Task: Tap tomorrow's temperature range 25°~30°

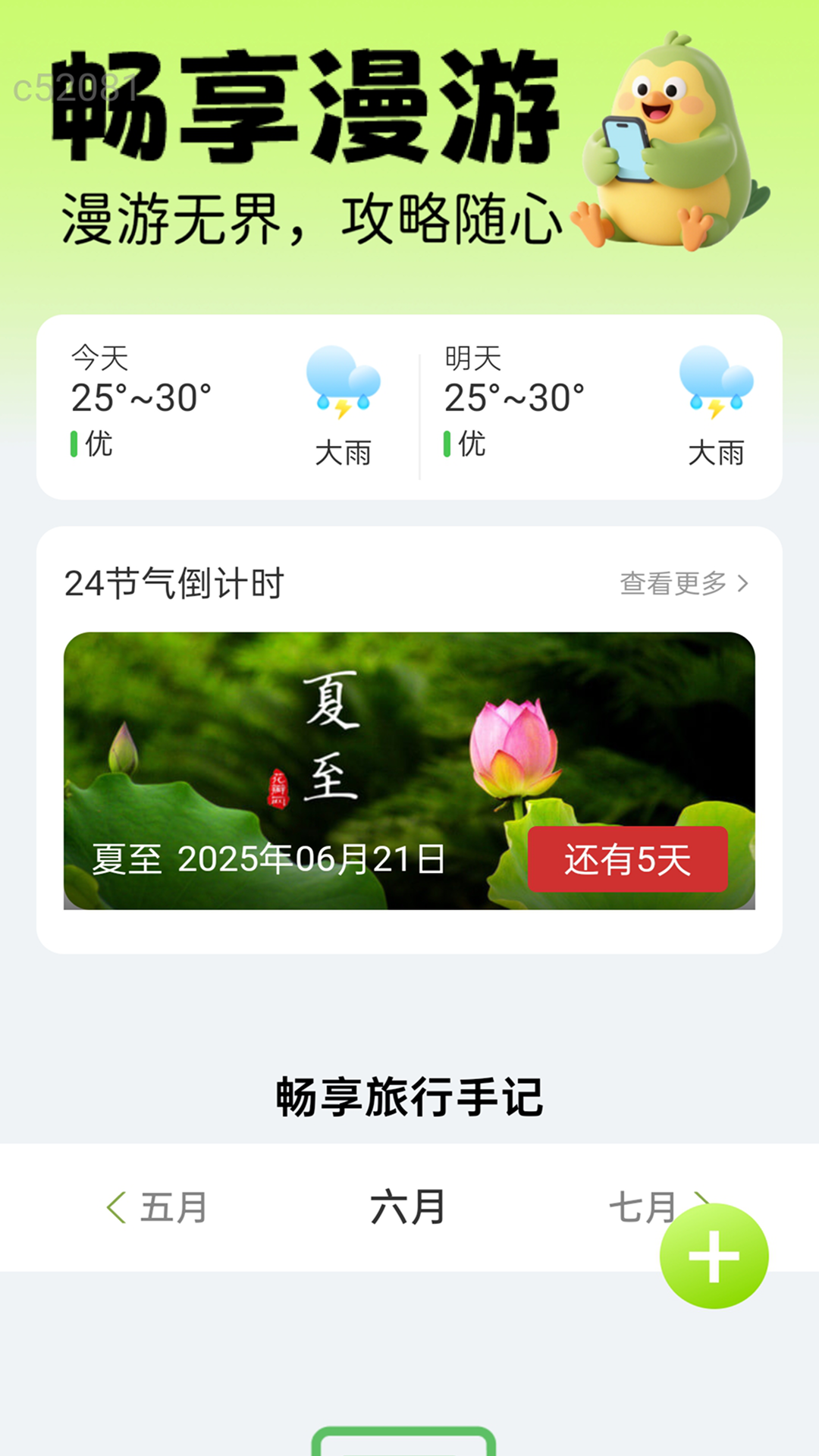Action: tap(516, 396)
